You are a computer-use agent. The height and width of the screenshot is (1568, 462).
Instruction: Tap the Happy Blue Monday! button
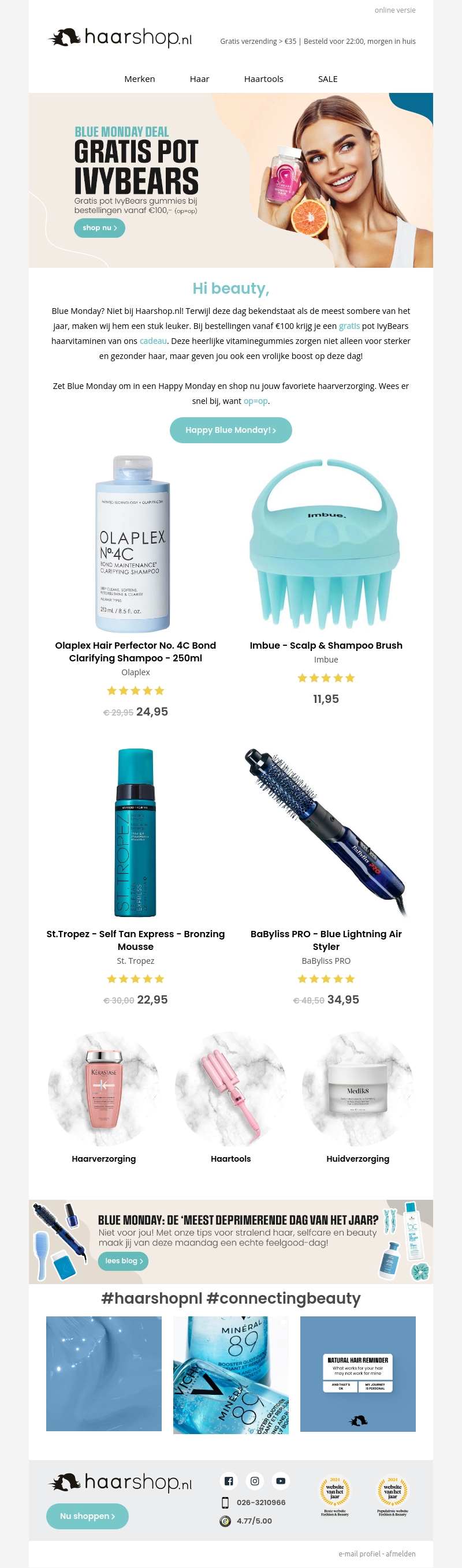point(230,430)
